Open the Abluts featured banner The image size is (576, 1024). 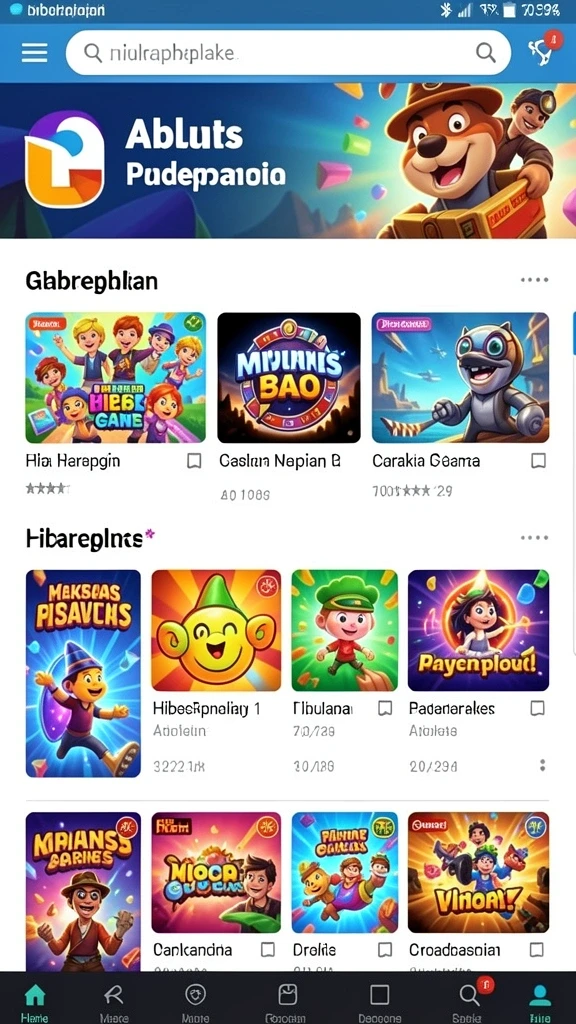click(288, 160)
